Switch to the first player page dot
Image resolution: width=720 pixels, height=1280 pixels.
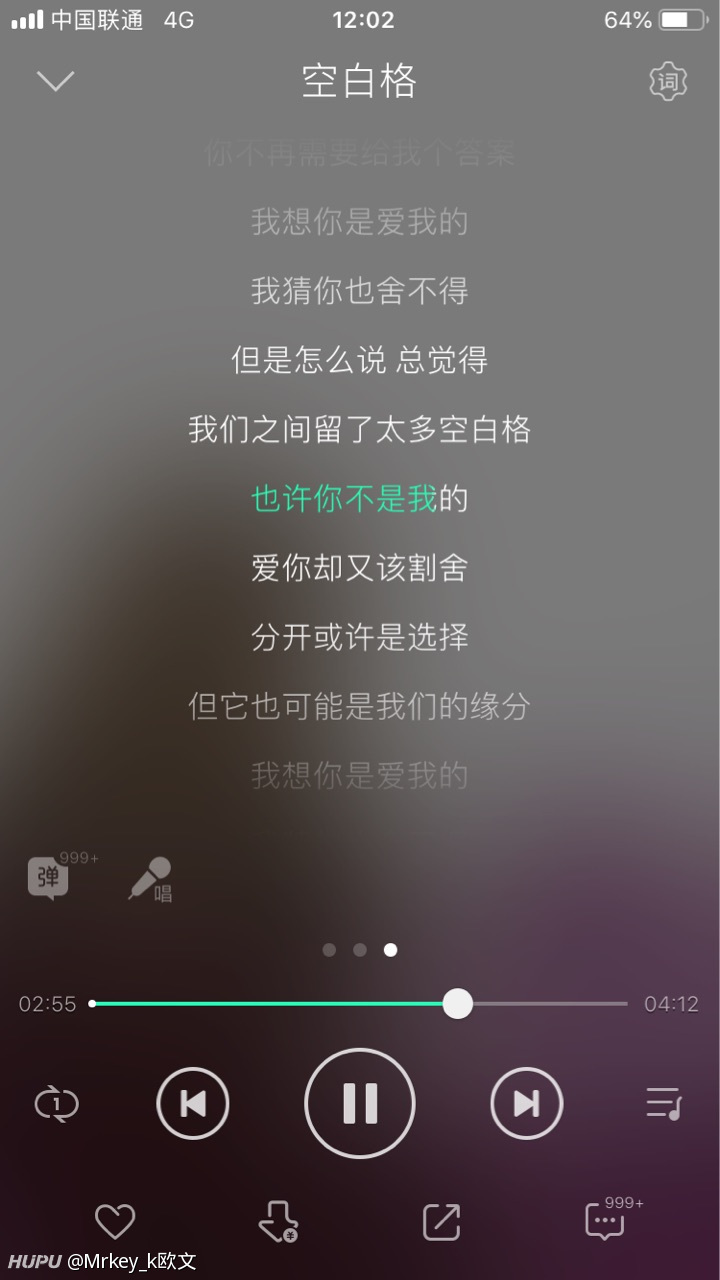click(x=329, y=950)
